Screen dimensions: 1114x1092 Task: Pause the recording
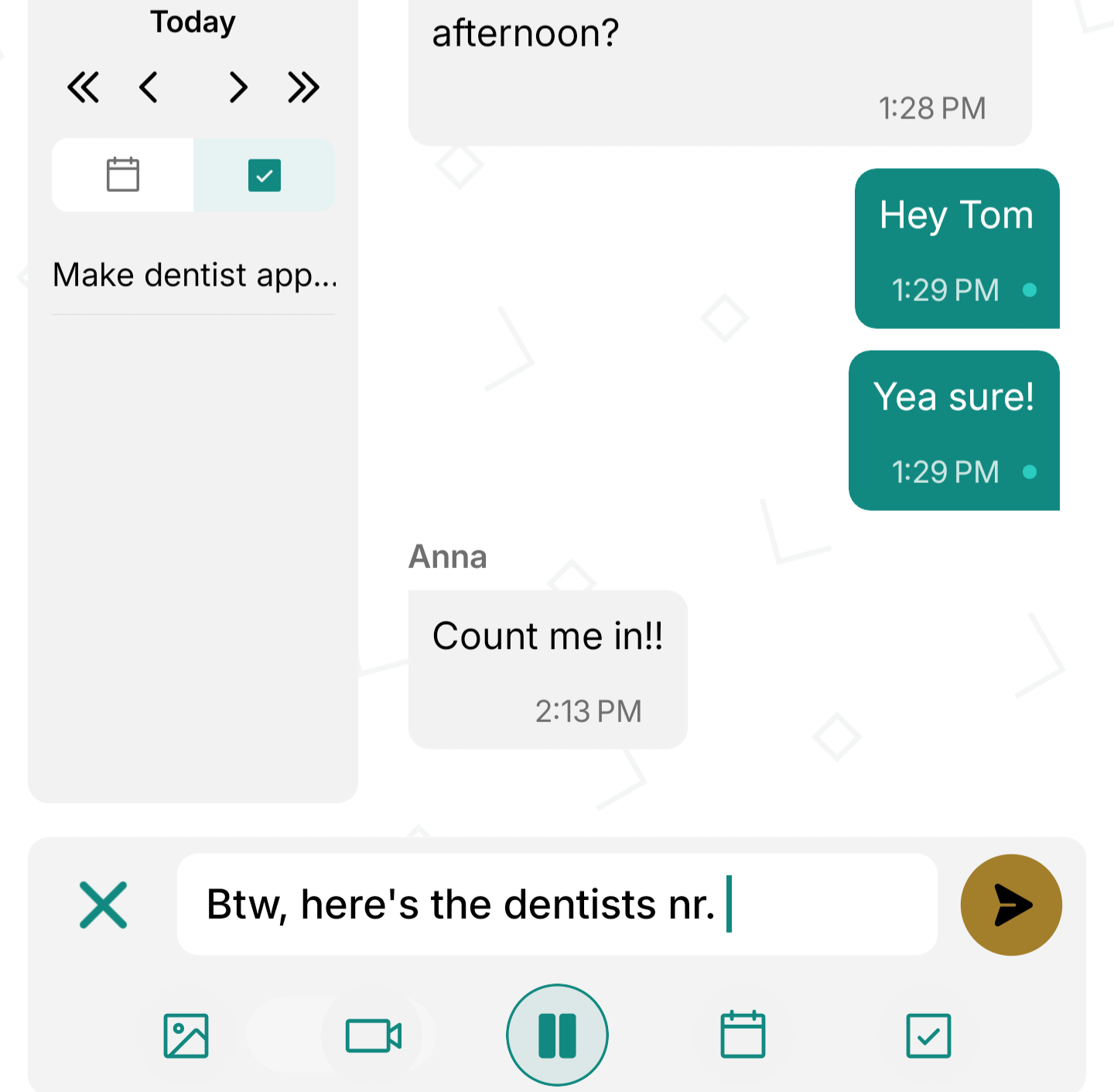coord(557,1036)
